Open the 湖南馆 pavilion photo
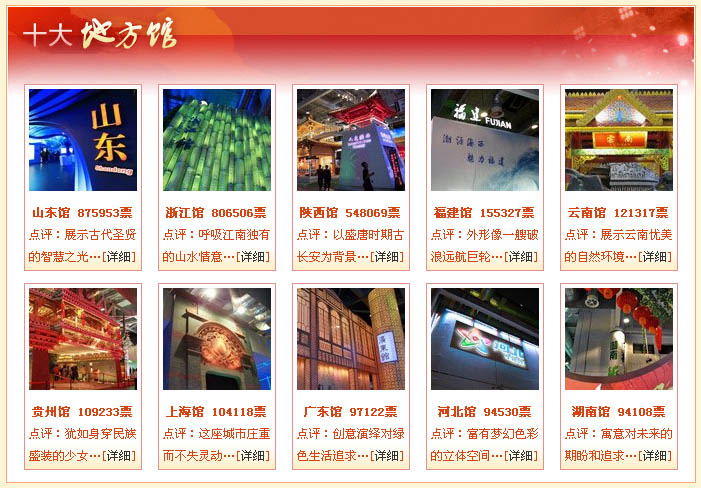Image resolution: width=701 pixels, height=488 pixels. (619, 339)
